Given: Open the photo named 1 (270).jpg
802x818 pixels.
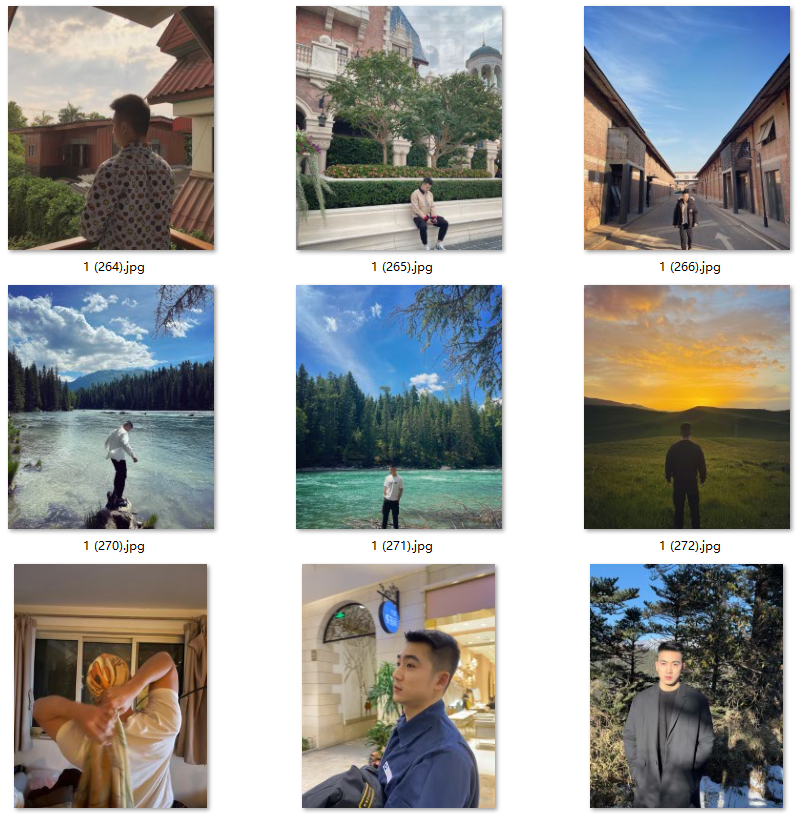Looking at the screenshot, I should coord(111,407).
